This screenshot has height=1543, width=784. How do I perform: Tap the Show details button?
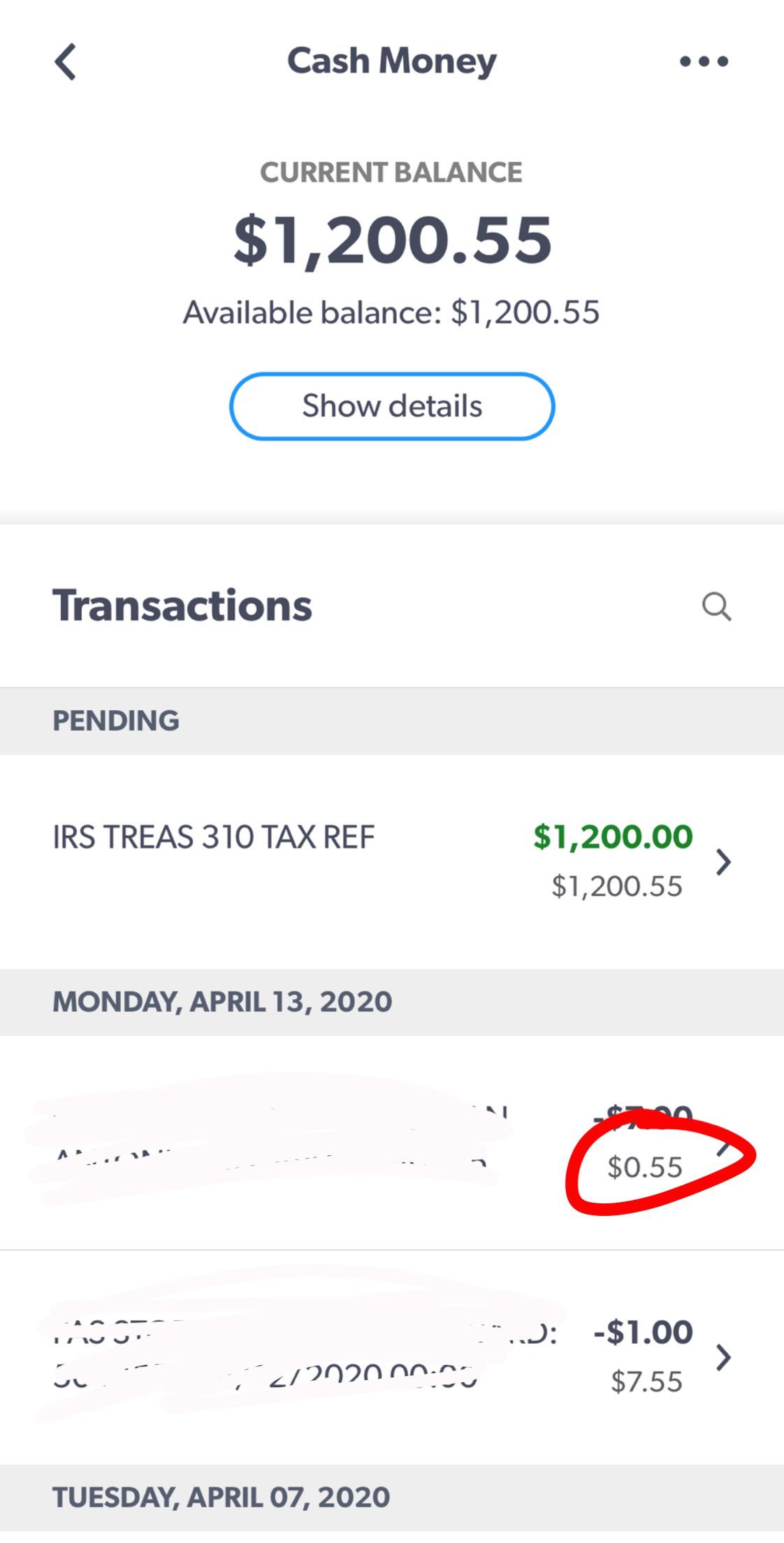pyautogui.click(x=391, y=405)
